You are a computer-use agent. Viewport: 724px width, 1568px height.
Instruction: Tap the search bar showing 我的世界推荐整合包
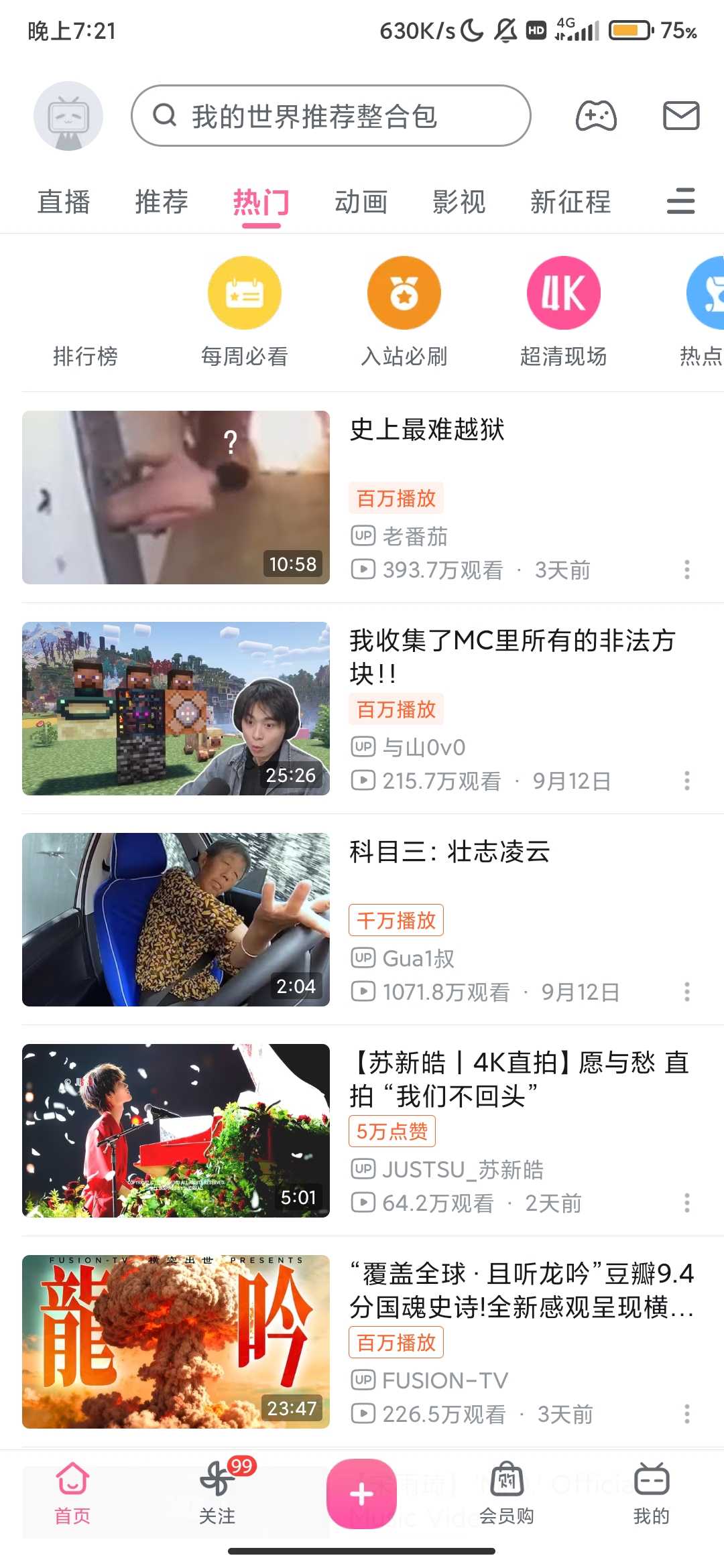pos(331,115)
